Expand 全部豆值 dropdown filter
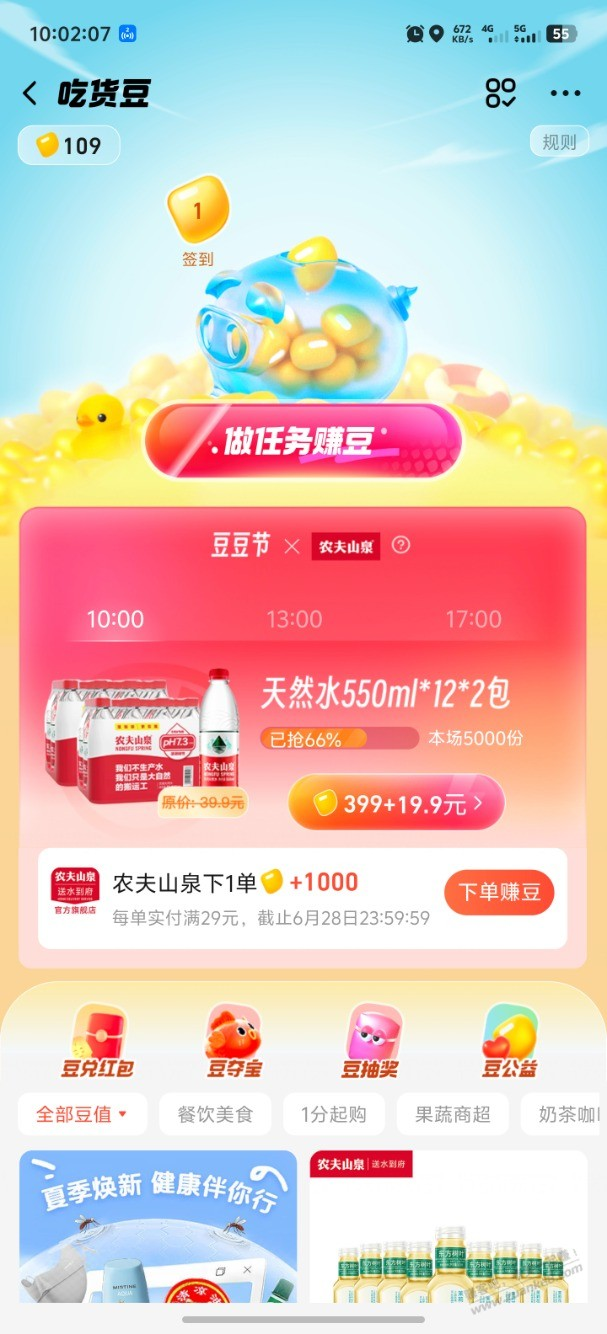Image resolution: width=607 pixels, height=1334 pixels. click(82, 1114)
